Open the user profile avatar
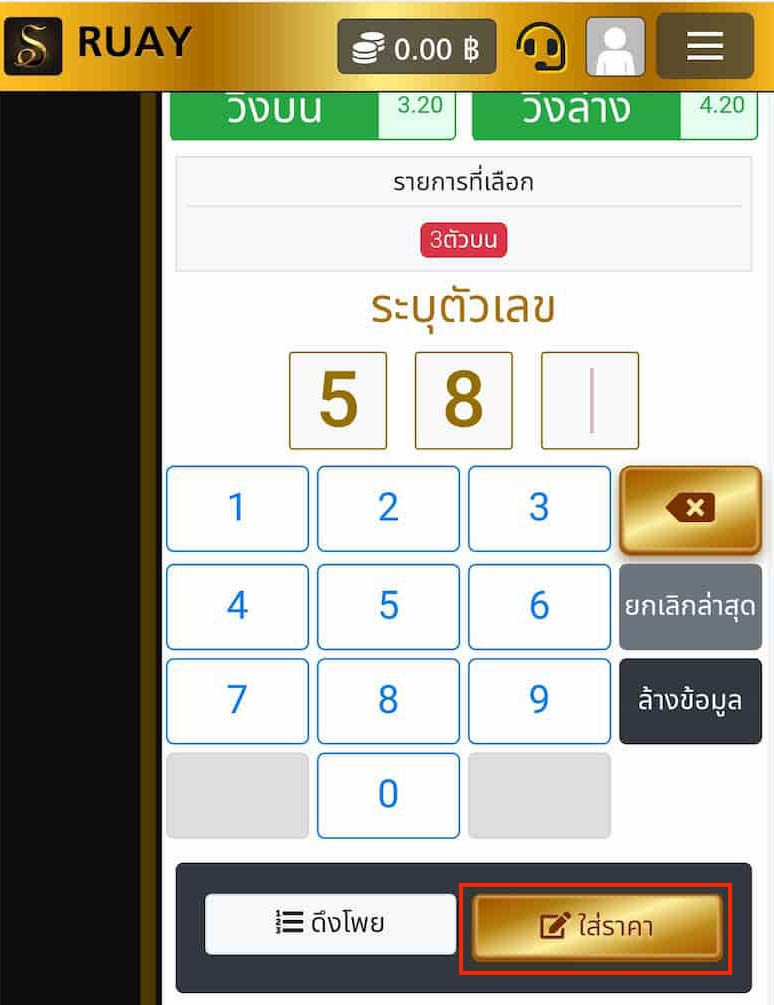This screenshot has width=774, height=1005. coord(615,47)
